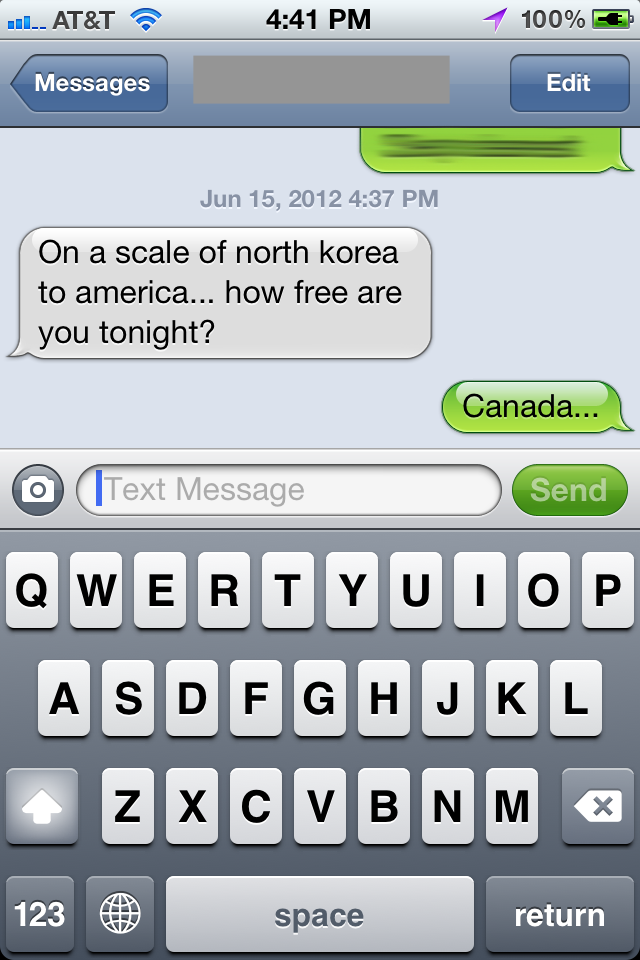Go back to the Messages list
This screenshot has height=960, width=640.
click(x=90, y=83)
